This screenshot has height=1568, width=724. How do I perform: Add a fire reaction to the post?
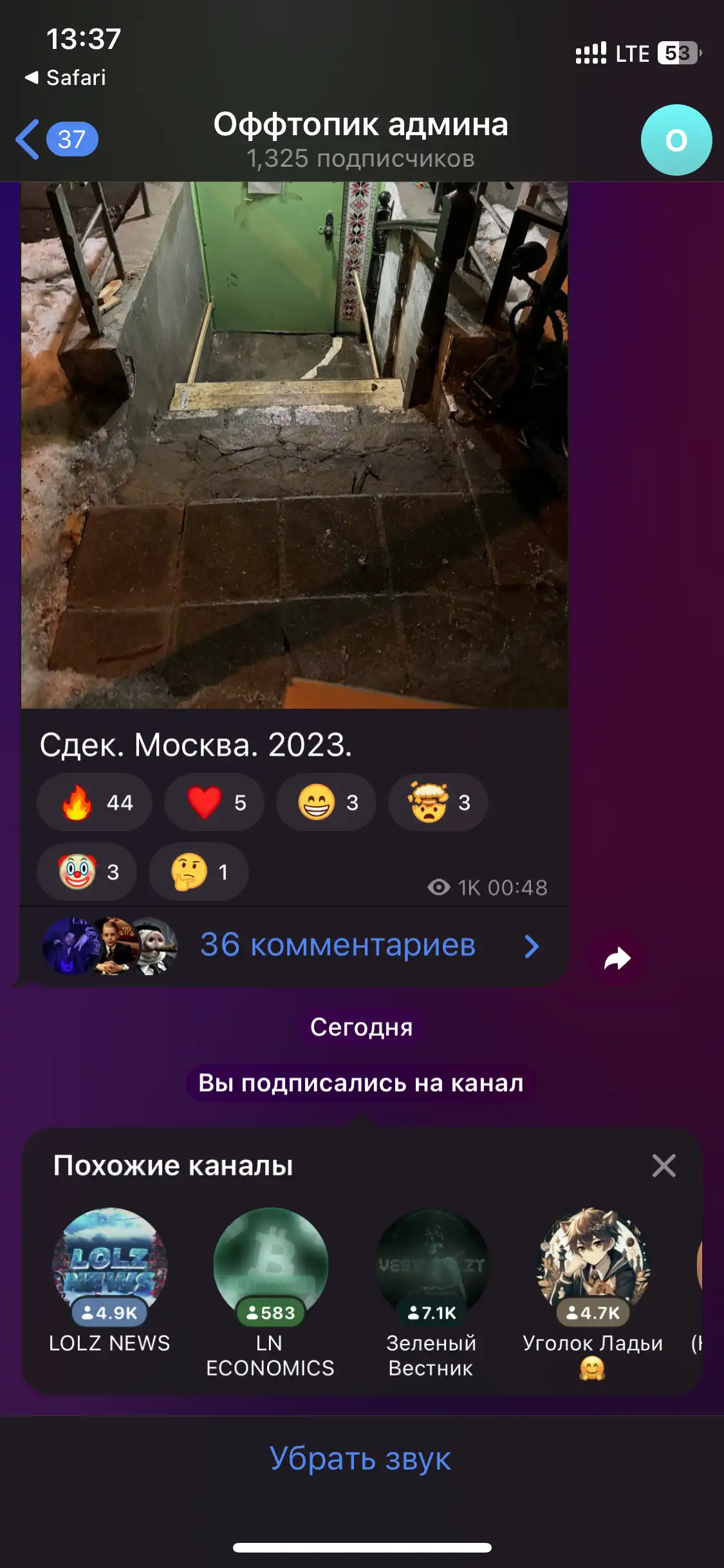[95, 802]
